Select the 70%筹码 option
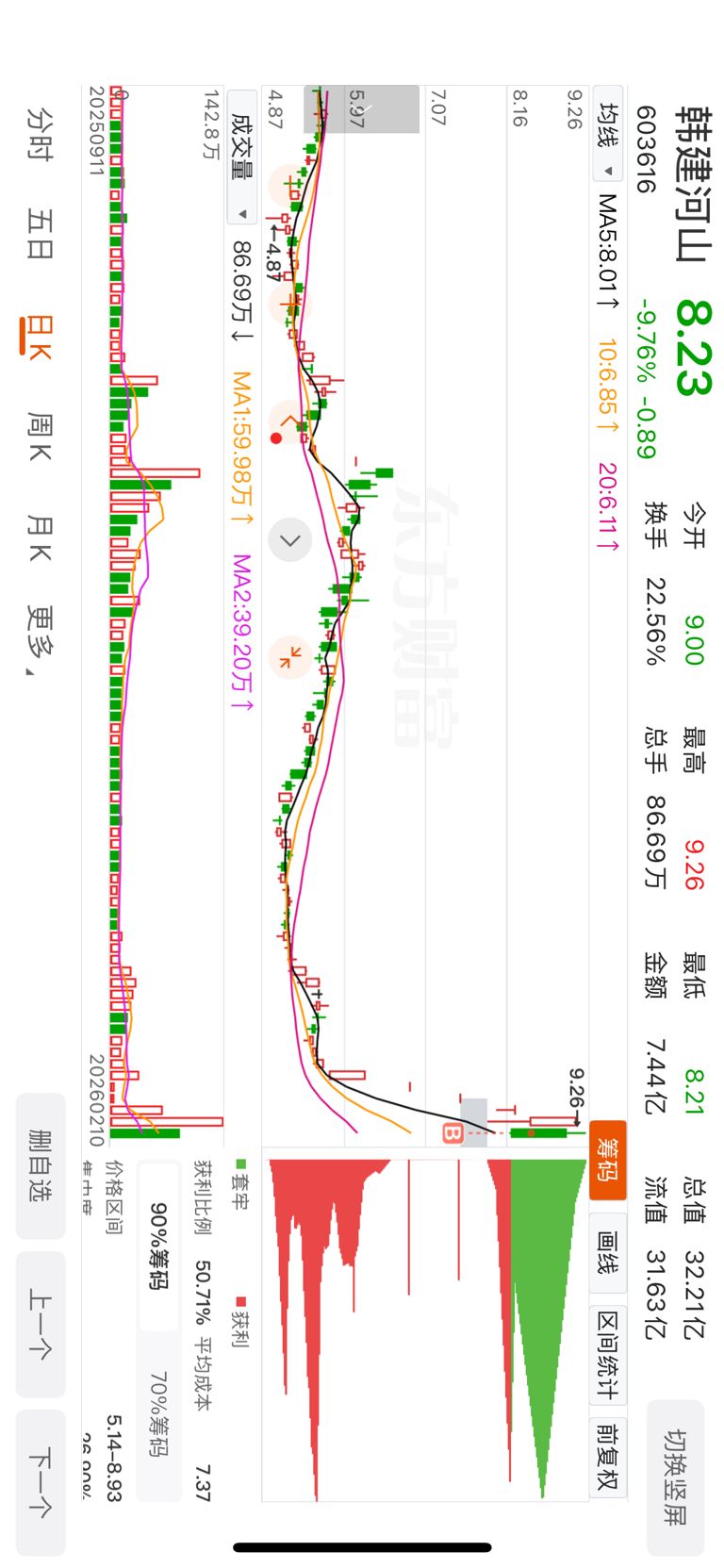 point(158,1412)
